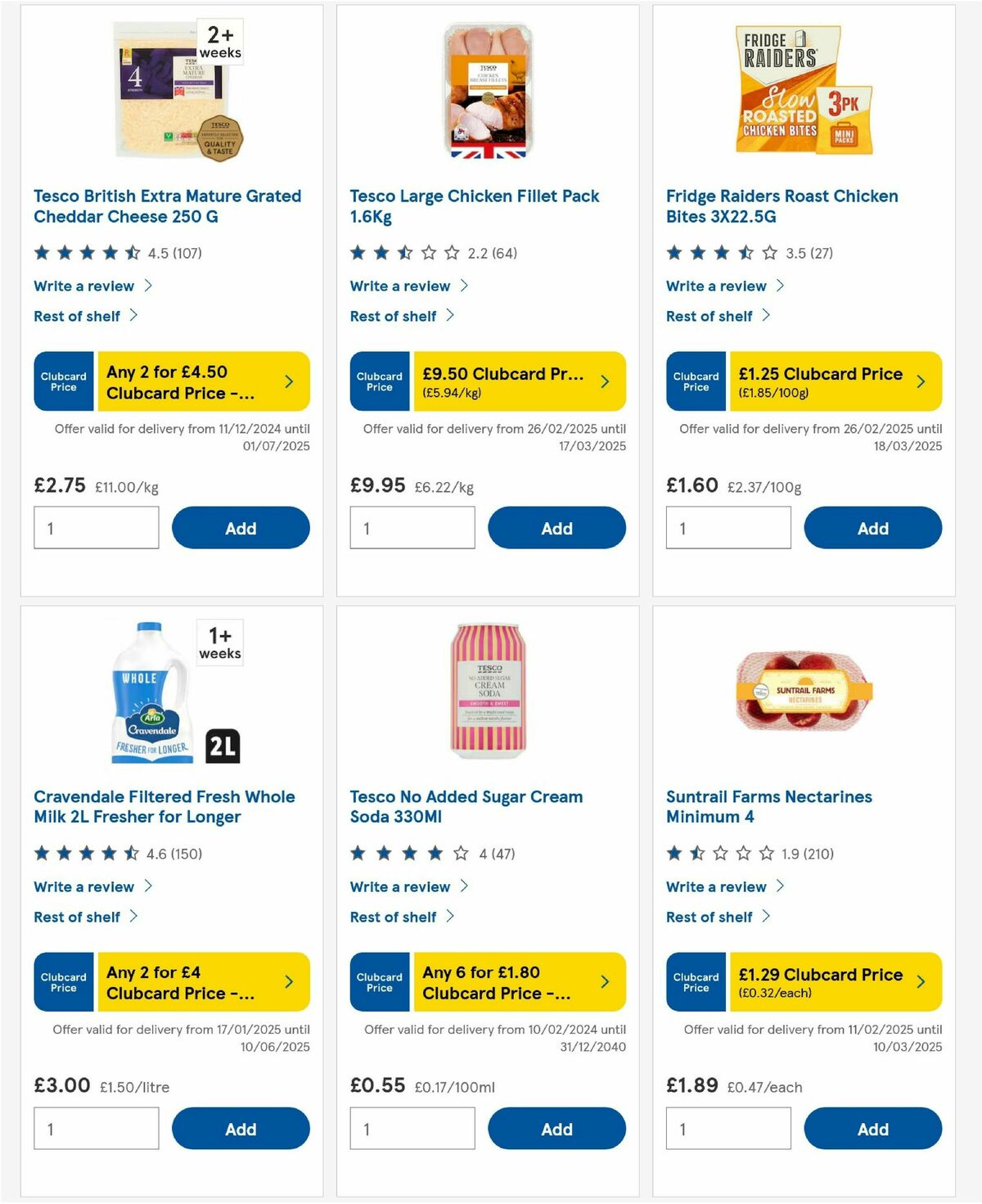Add the cream soda to basket
The height and width of the screenshot is (1204, 982).
pos(556,1129)
